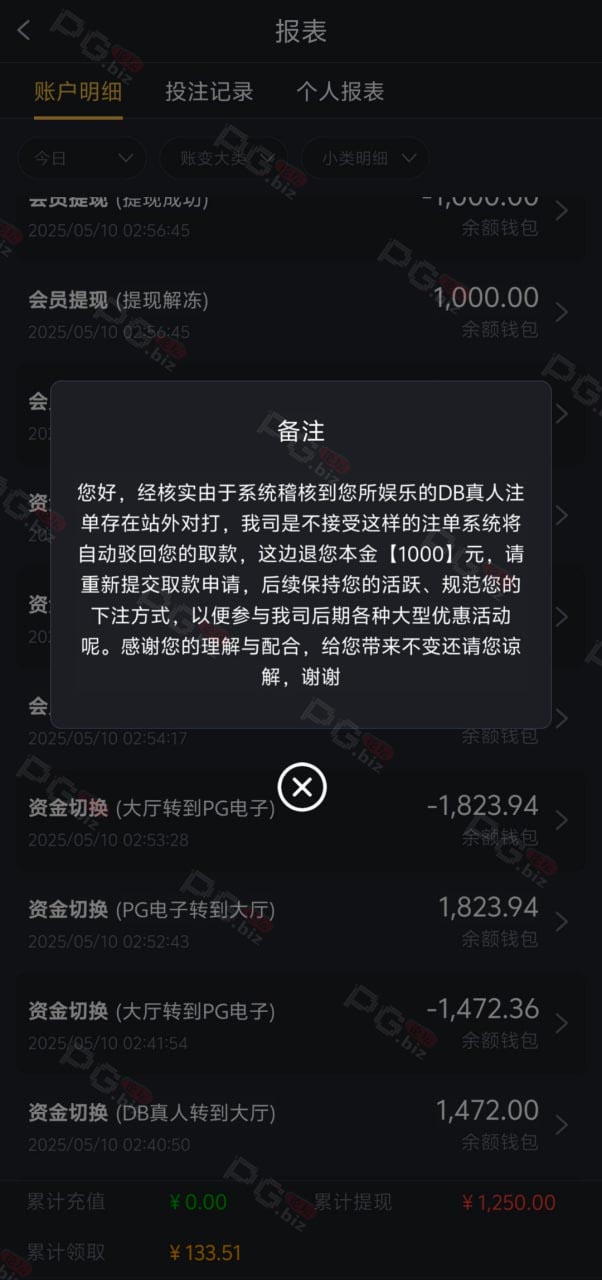
Task: Open the 大厅转到PG电子 -1,472.36 record
Action: (x=301, y=1024)
